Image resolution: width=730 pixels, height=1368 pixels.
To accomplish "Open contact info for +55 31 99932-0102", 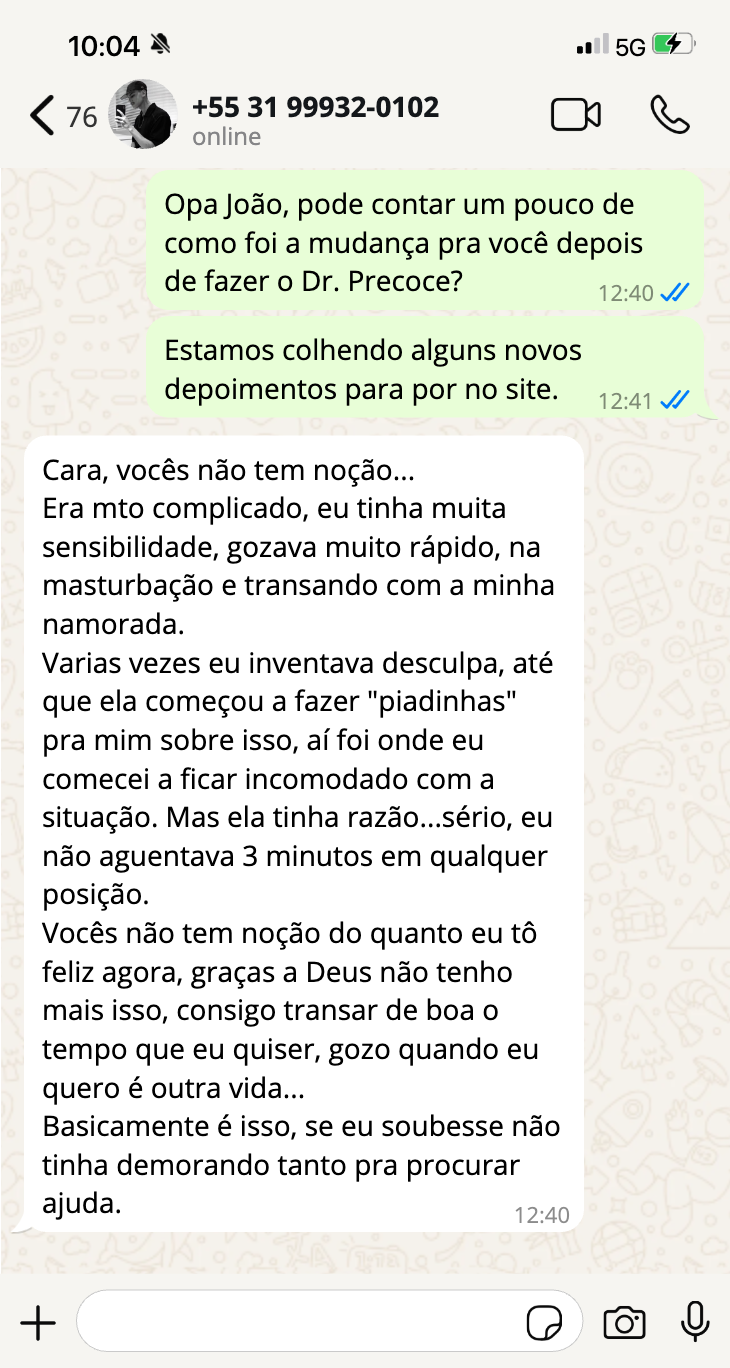I will (x=314, y=118).
